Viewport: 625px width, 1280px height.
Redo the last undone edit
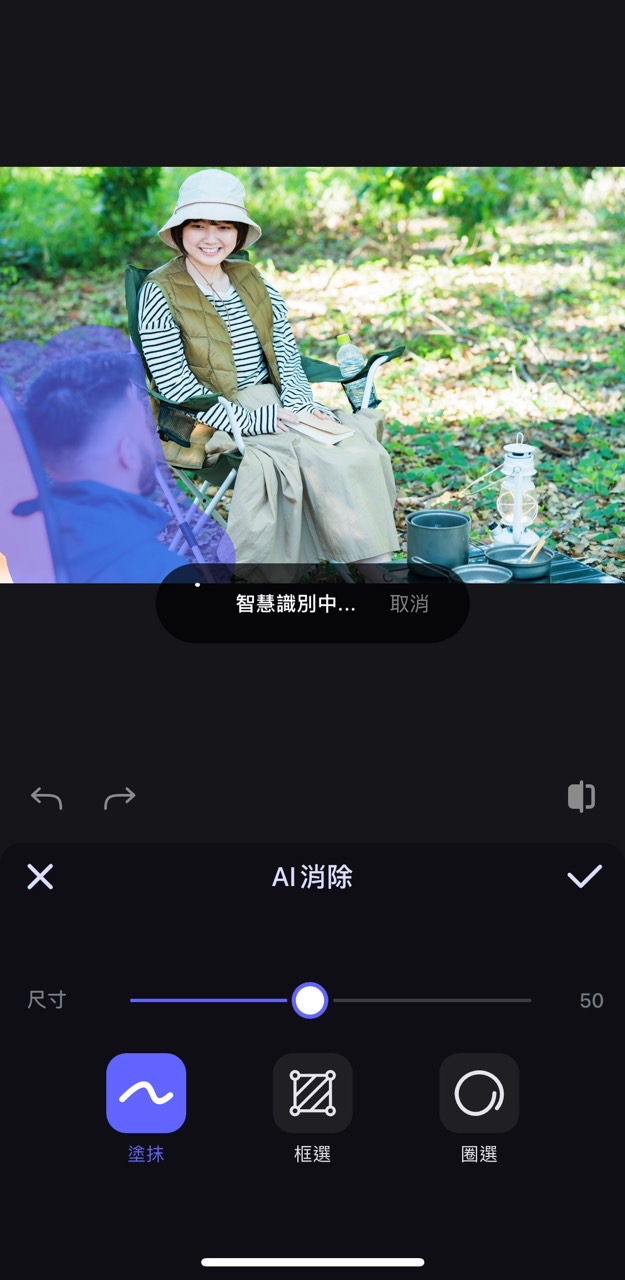(119, 797)
